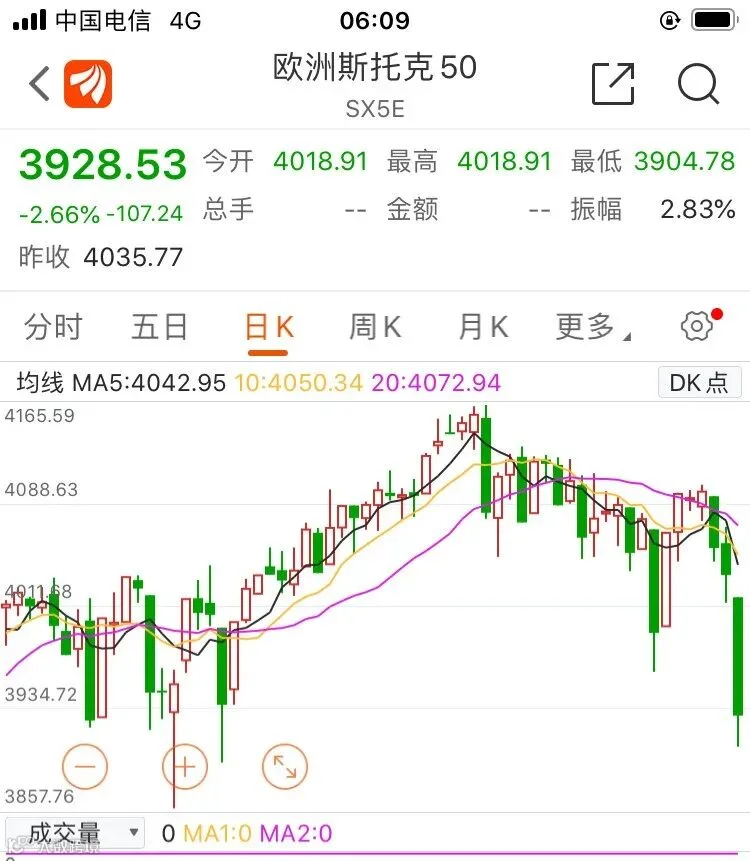Tap the DK点 button
750x861 pixels.
[699, 382]
